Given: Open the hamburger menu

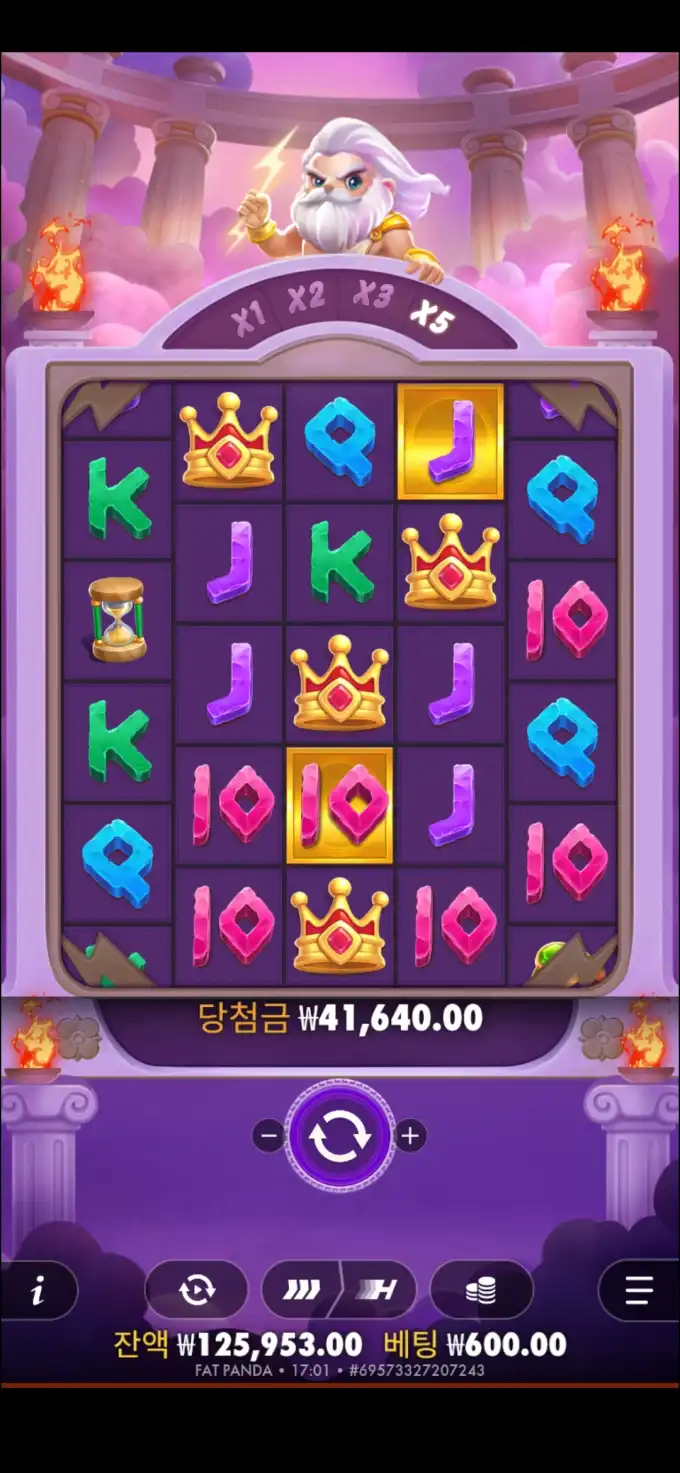Looking at the screenshot, I should tap(640, 1291).
